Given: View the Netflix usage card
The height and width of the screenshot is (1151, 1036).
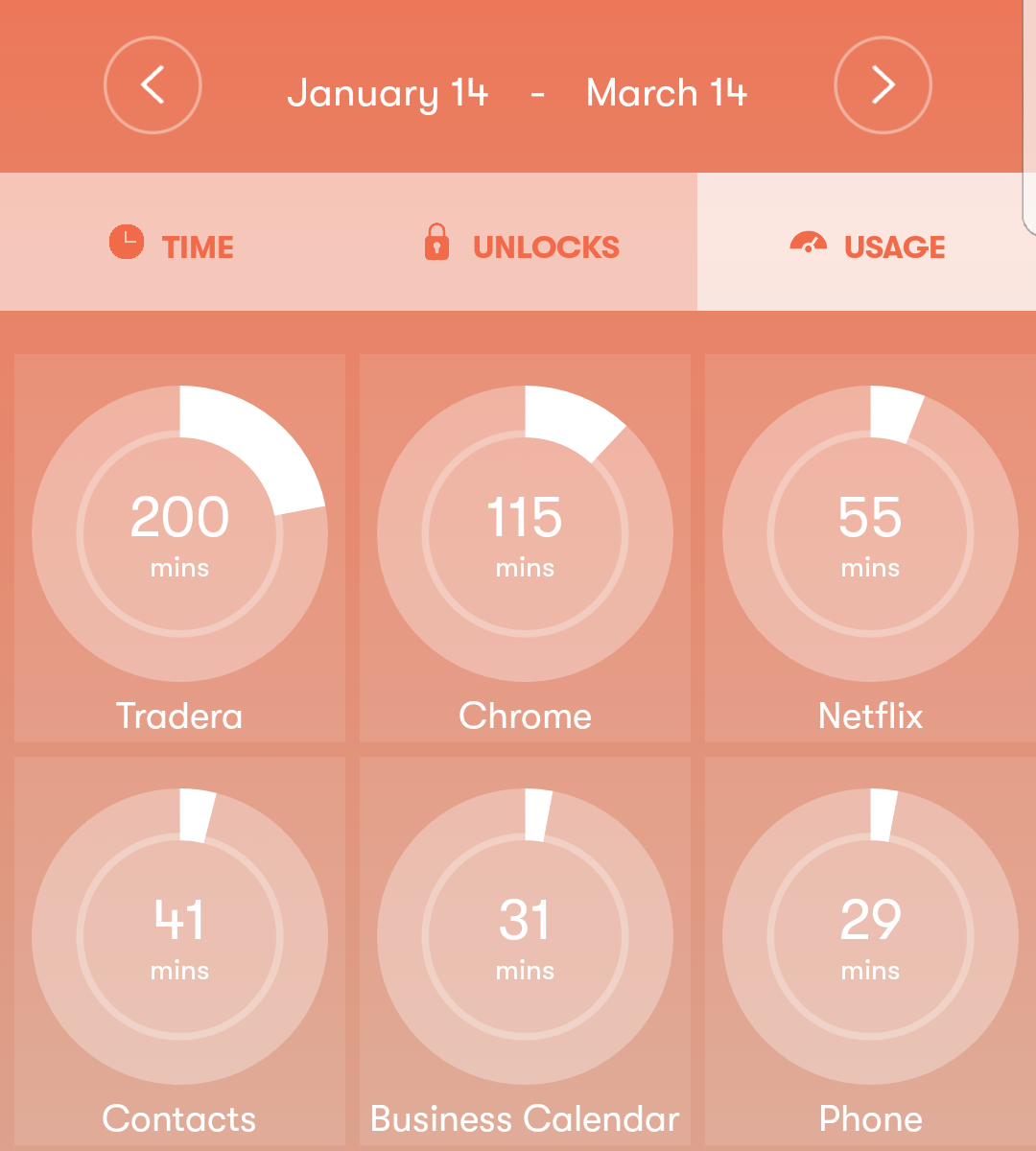Looking at the screenshot, I should [870, 548].
